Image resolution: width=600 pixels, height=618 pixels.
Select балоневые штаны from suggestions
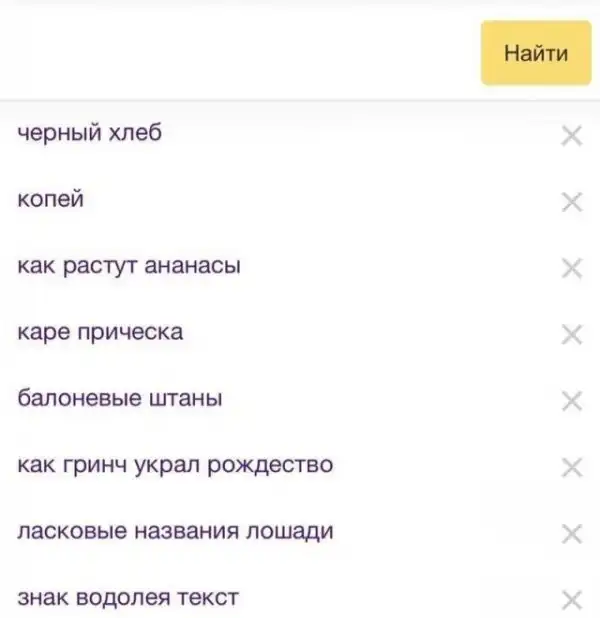[x=120, y=399]
